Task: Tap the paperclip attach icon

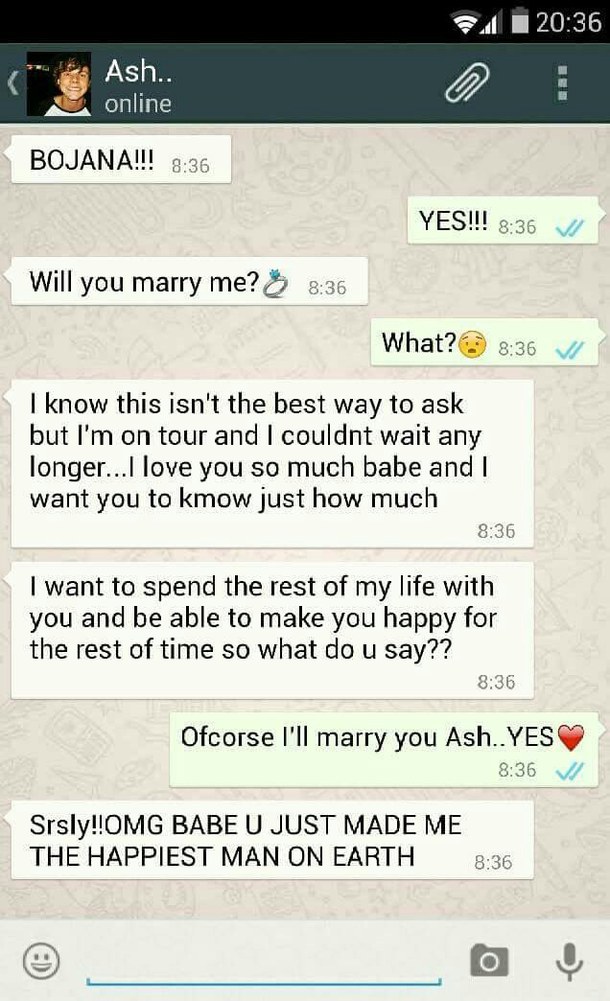Action: 469,82
